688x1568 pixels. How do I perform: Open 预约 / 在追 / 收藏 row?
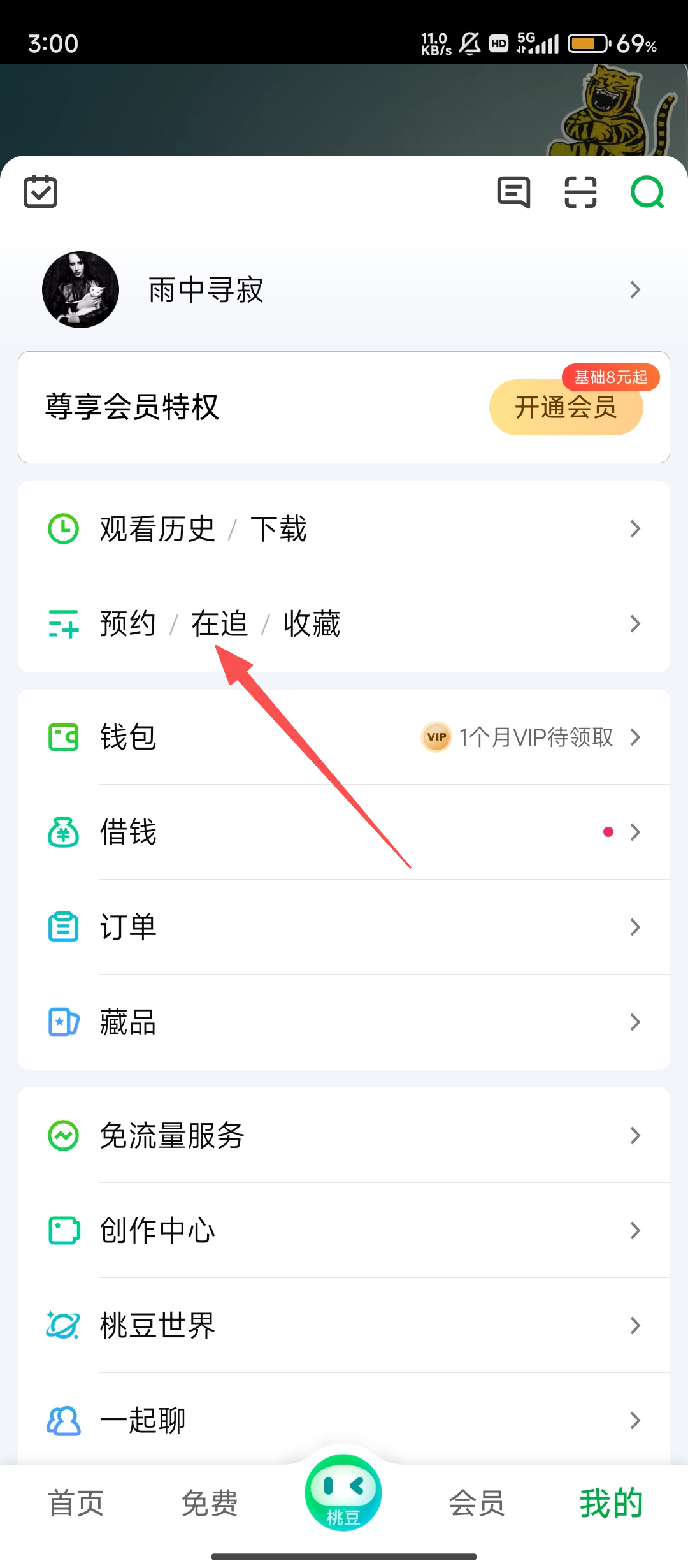344,624
